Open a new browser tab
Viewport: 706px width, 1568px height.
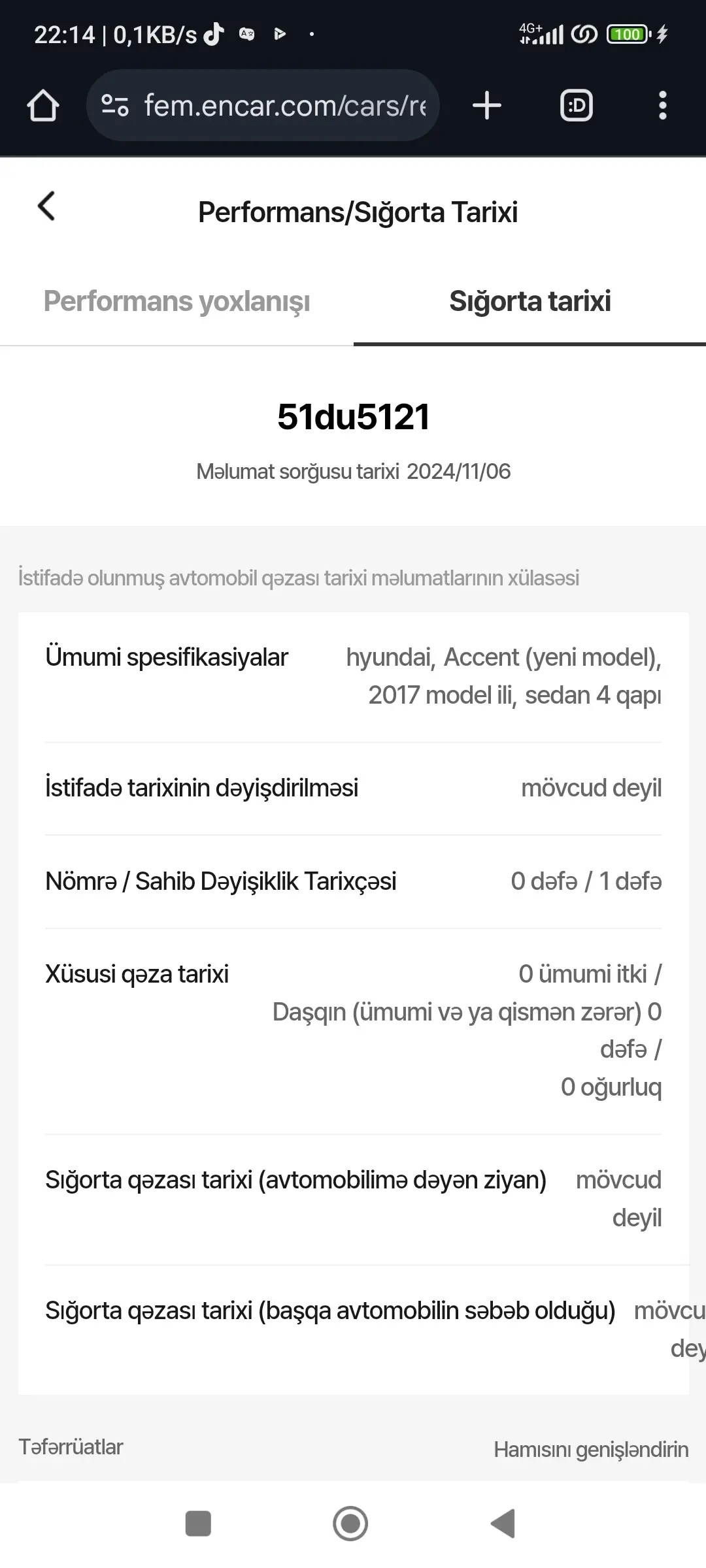487,105
